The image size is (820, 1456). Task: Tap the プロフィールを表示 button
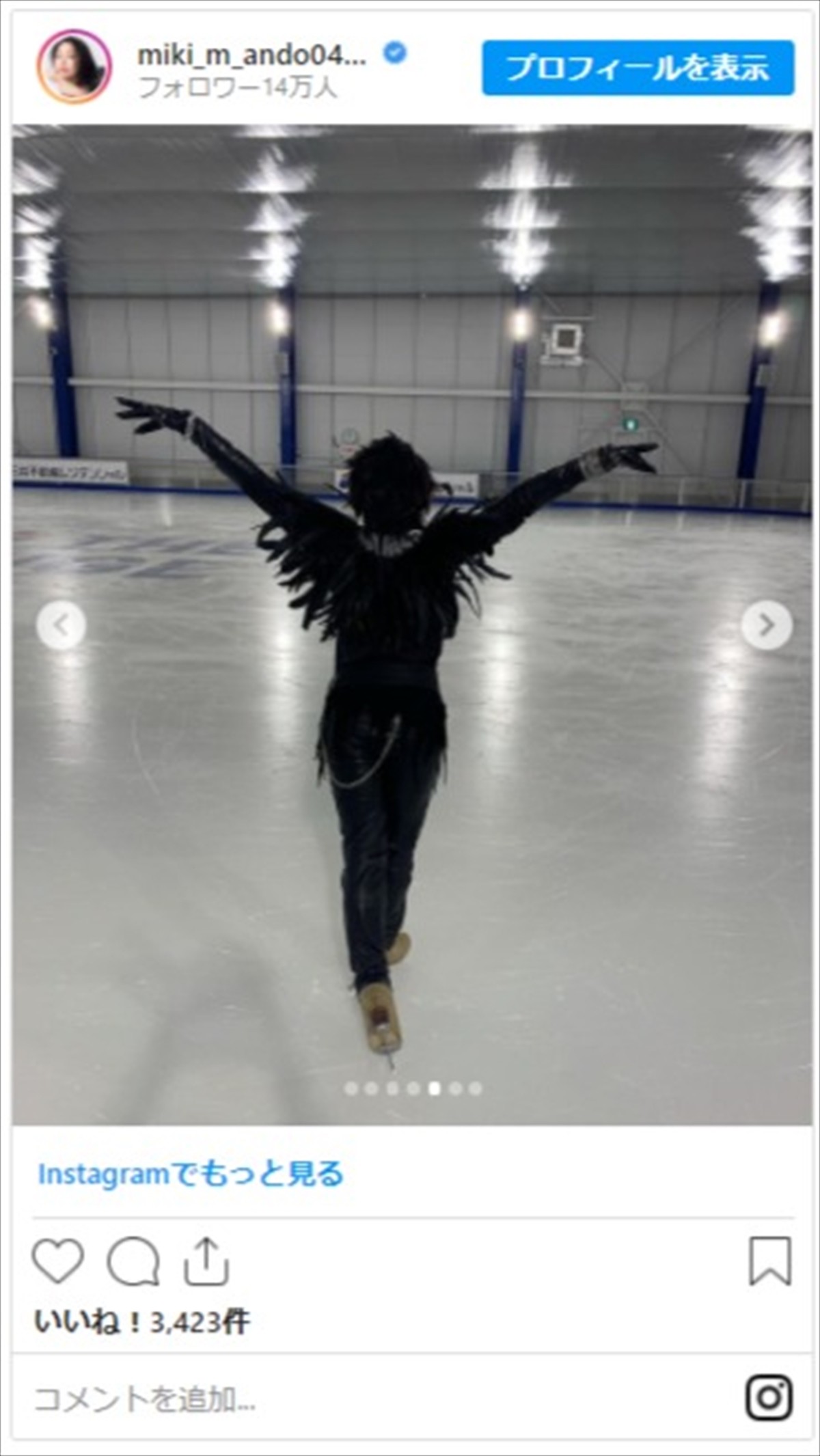(638, 68)
